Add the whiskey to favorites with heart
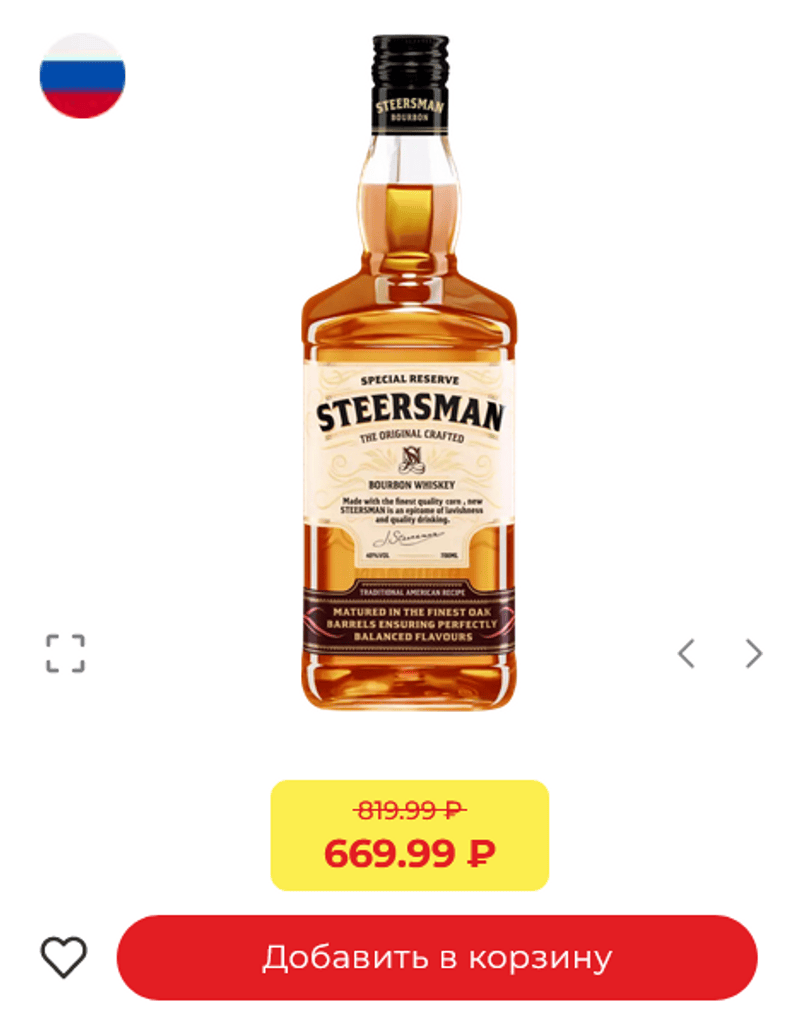The image size is (800, 1015). [64, 958]
